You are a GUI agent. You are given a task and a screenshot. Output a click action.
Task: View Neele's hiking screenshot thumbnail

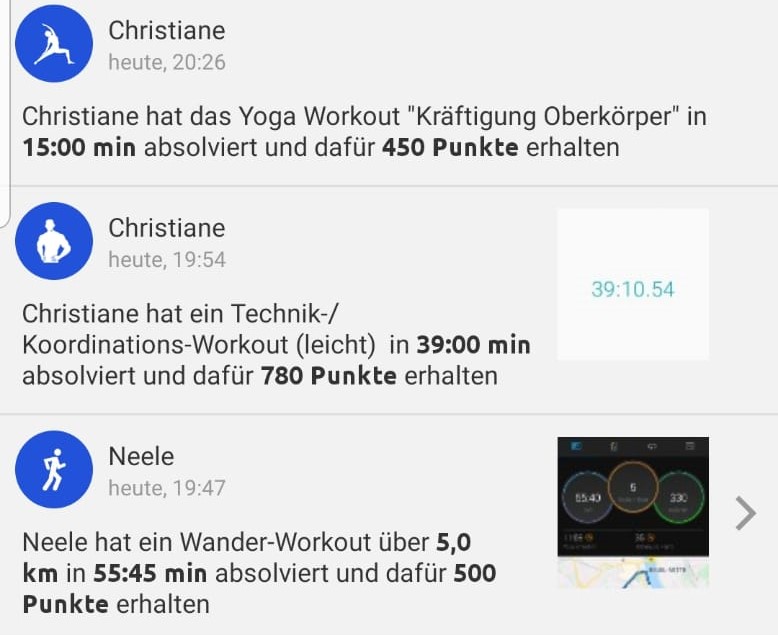632,511
